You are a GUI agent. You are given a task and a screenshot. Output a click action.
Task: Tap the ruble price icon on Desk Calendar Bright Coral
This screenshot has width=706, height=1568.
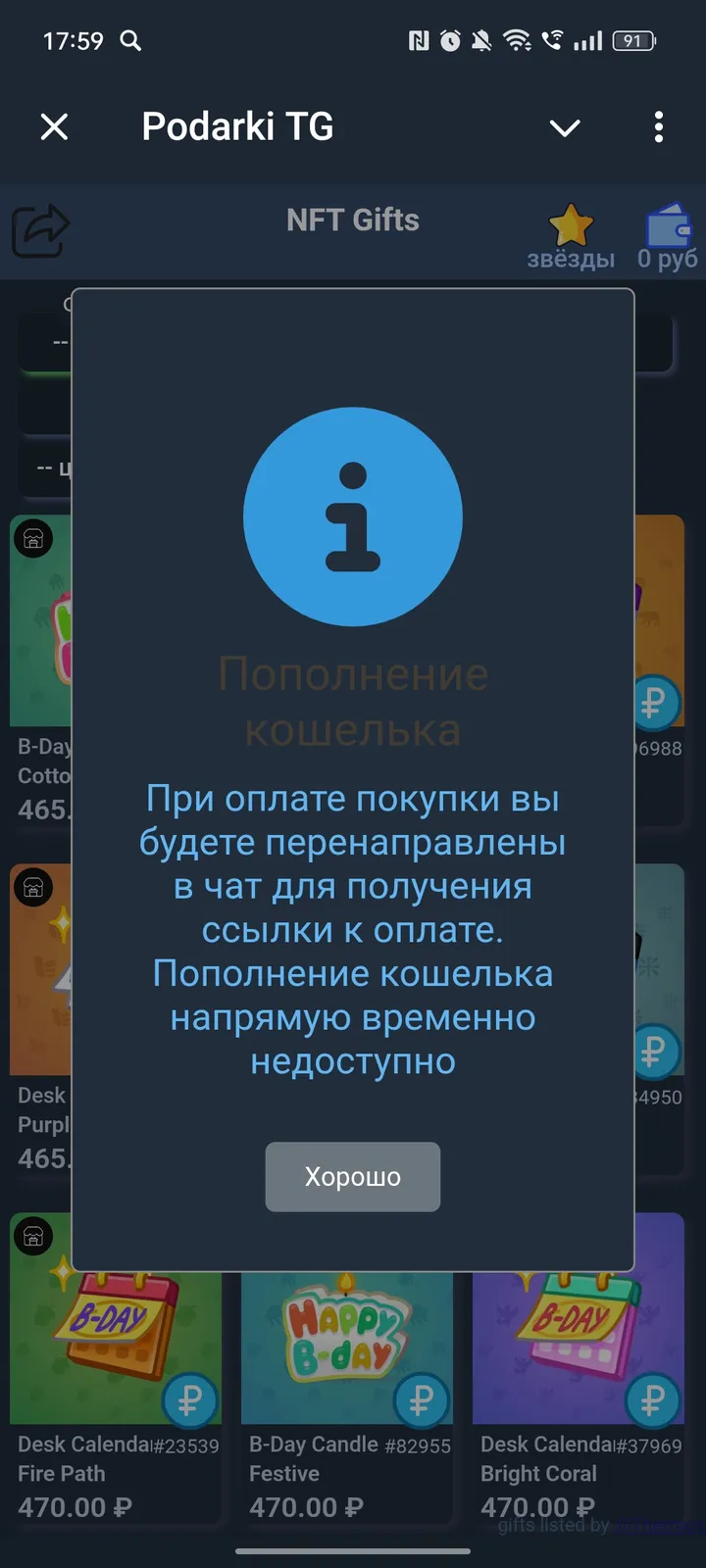click(x=654, y=1400)
